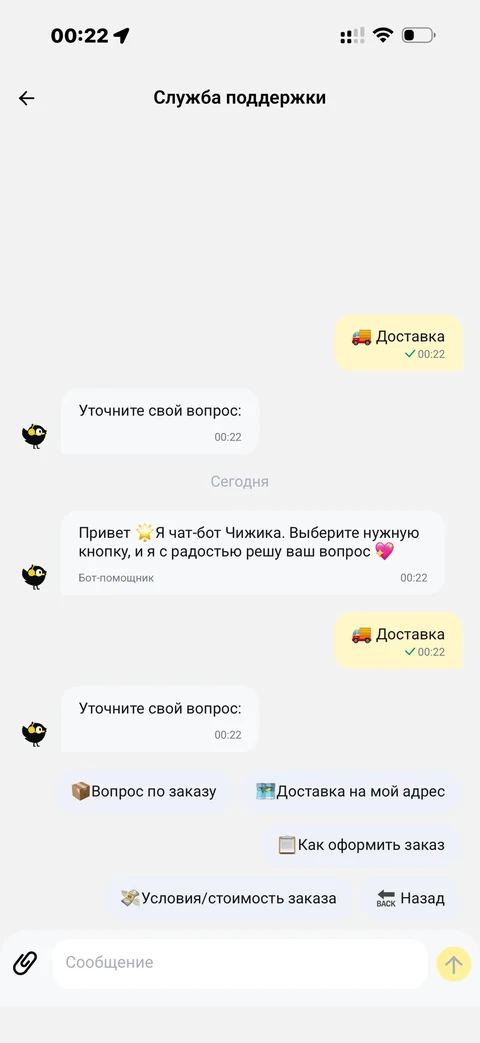Open Условия/стоимость заказа option

[229, 899]
